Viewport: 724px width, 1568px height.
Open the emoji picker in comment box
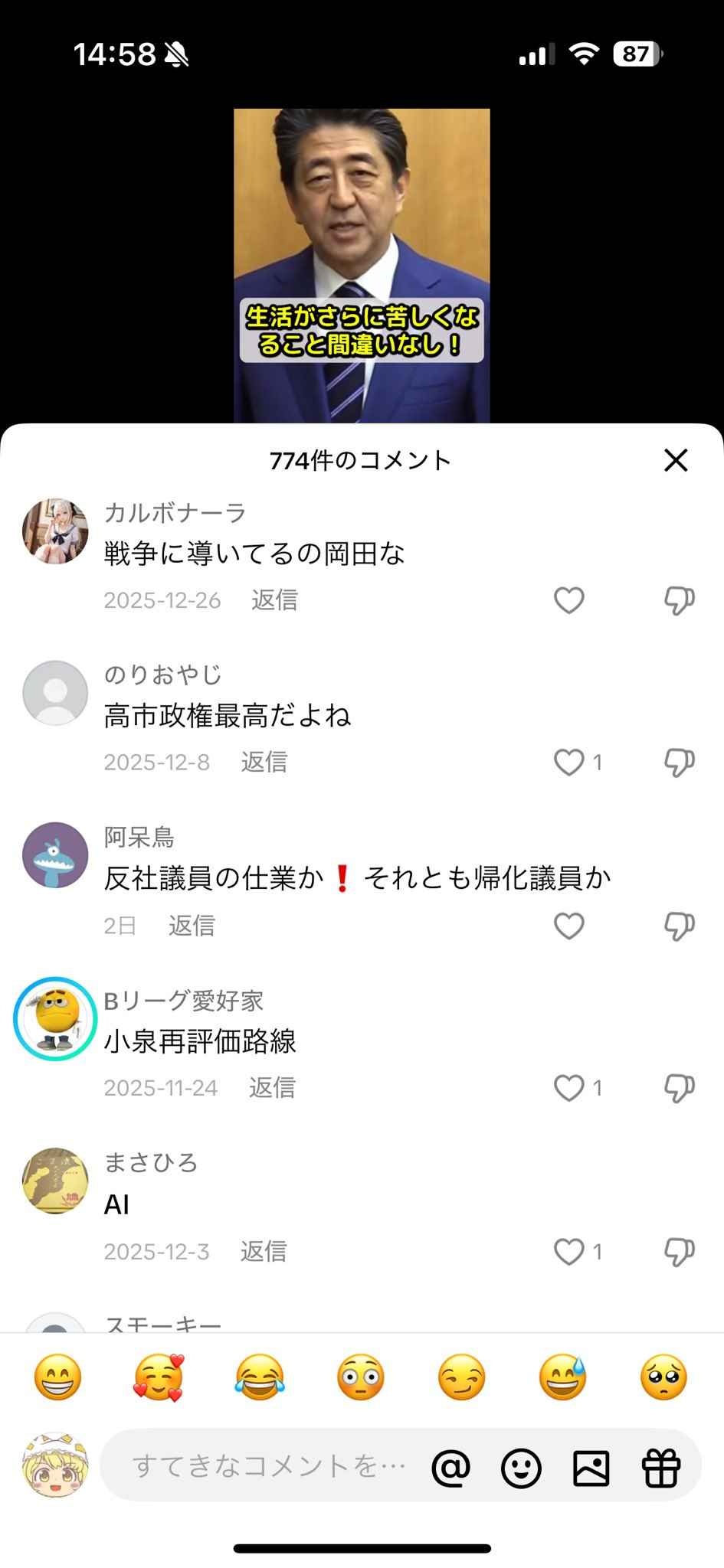[521, 1468]
